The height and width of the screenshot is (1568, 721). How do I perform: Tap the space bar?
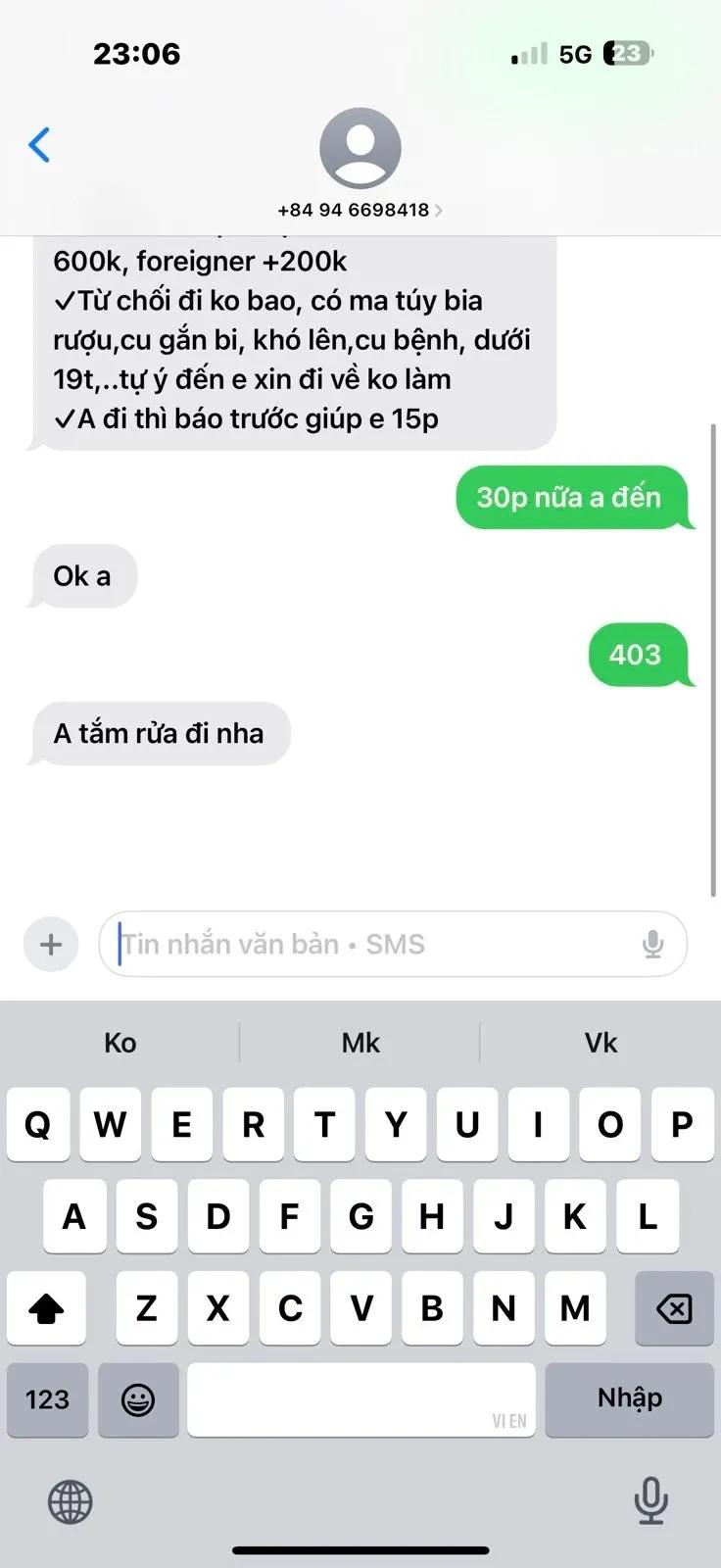[x=361, y=1399]
